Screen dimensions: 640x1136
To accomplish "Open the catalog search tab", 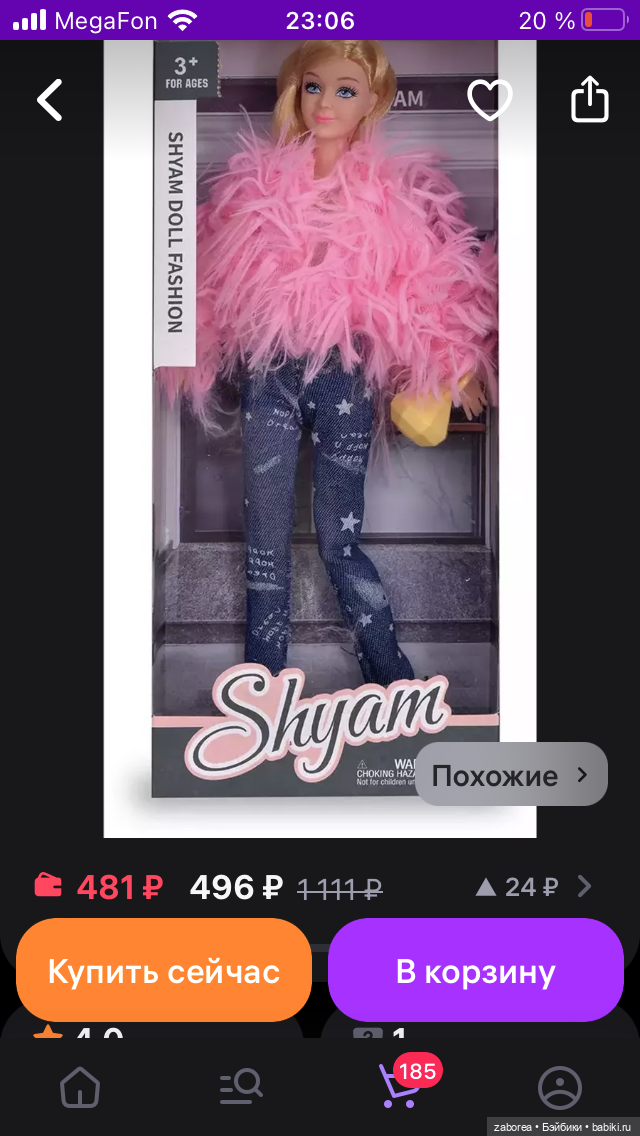I will 240,1087.
